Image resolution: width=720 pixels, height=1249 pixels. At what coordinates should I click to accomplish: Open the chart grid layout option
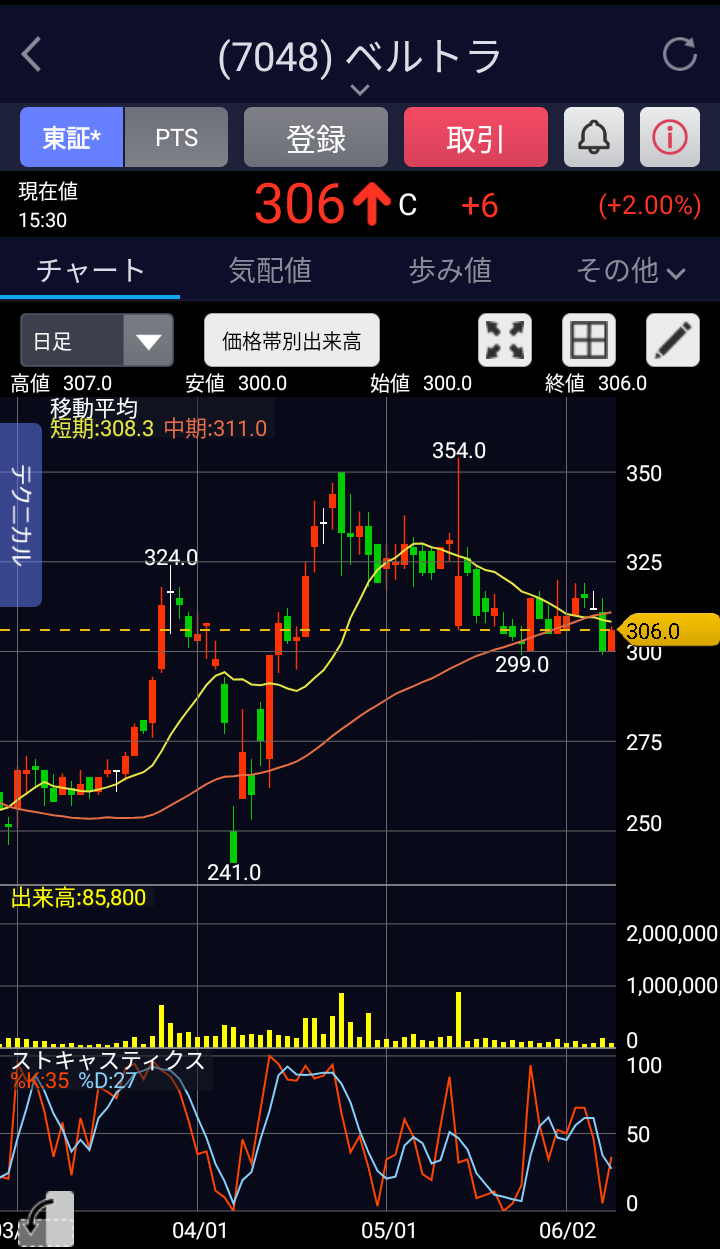pos(589,341)
